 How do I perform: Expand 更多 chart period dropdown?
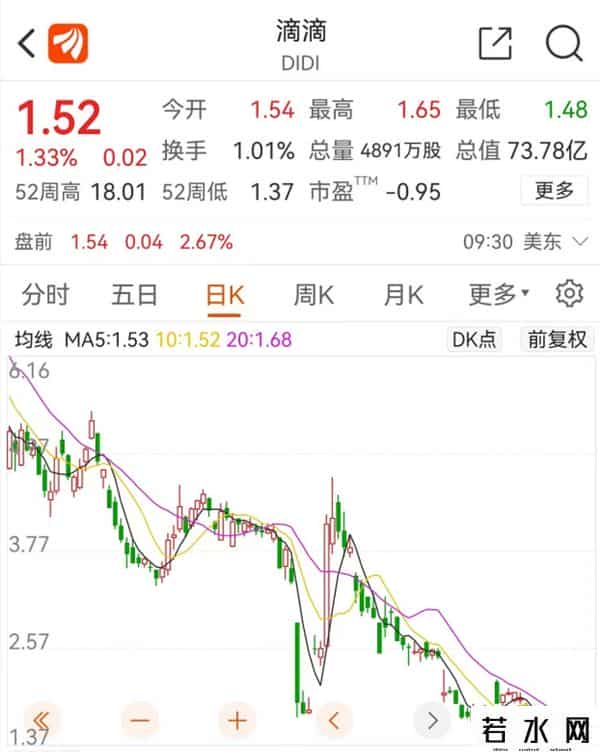point(498,295)
